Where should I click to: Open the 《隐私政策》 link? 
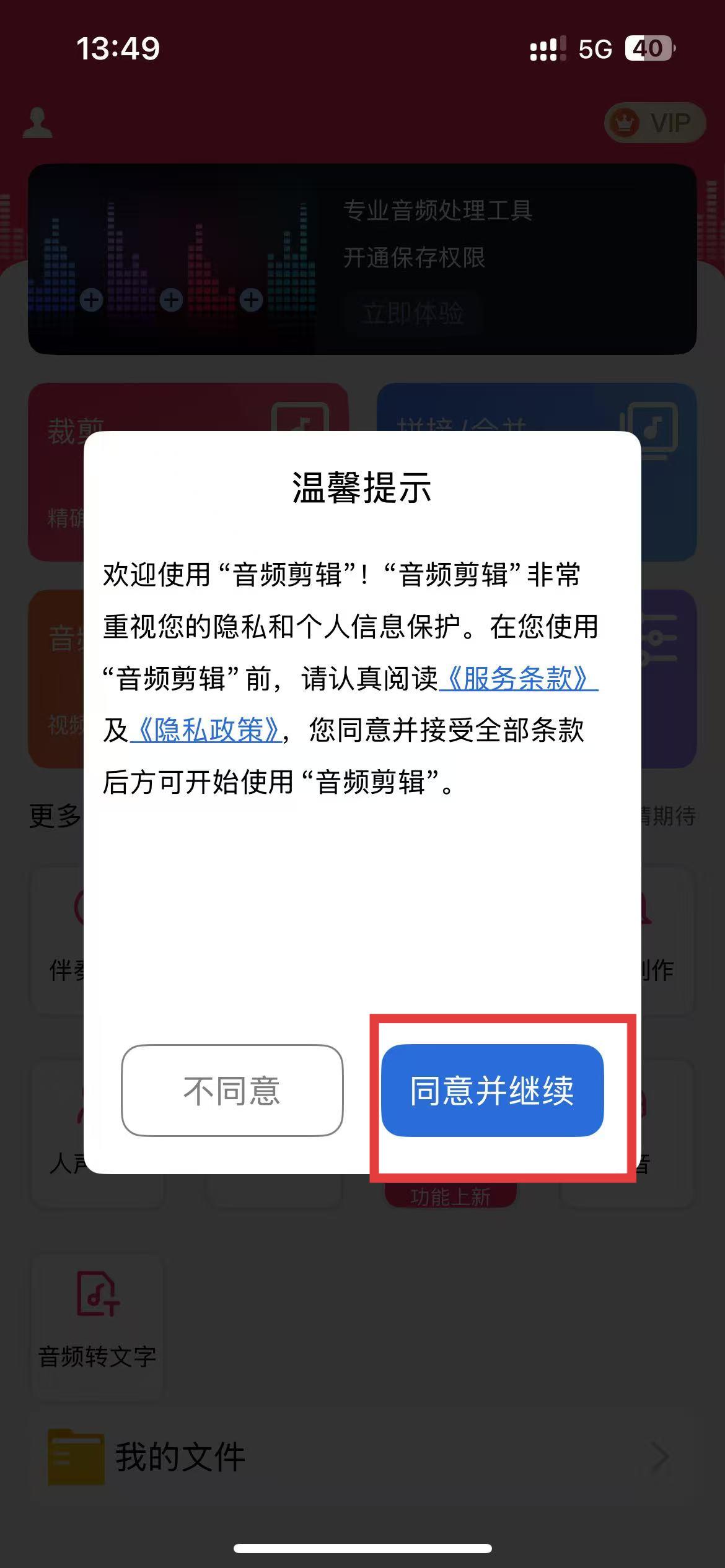point(206,731)
